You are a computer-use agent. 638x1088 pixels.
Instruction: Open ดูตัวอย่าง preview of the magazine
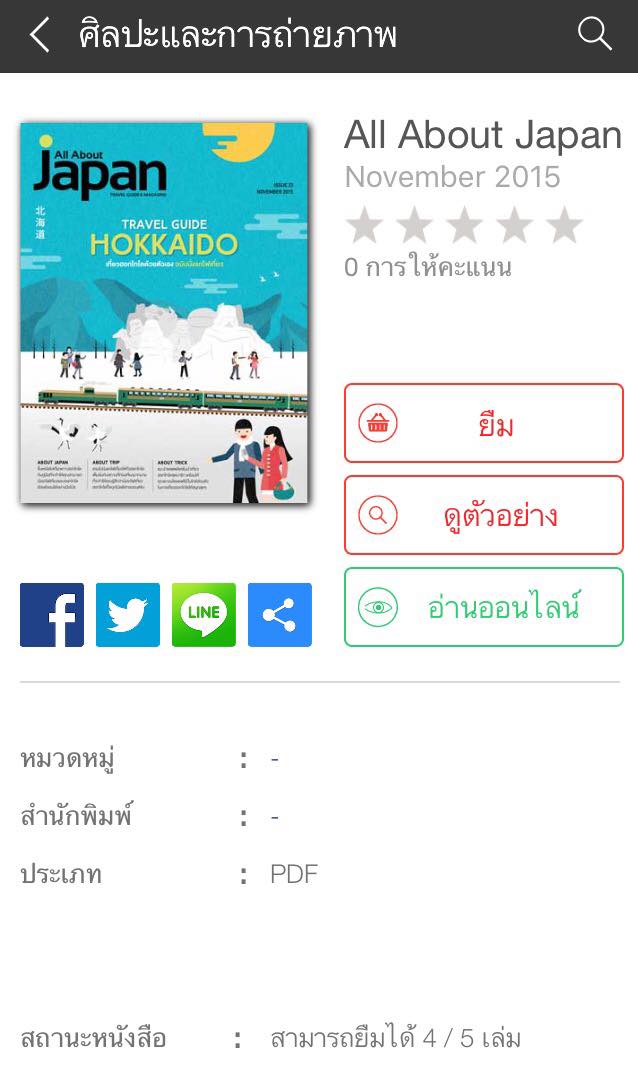(x=484, y=516)
